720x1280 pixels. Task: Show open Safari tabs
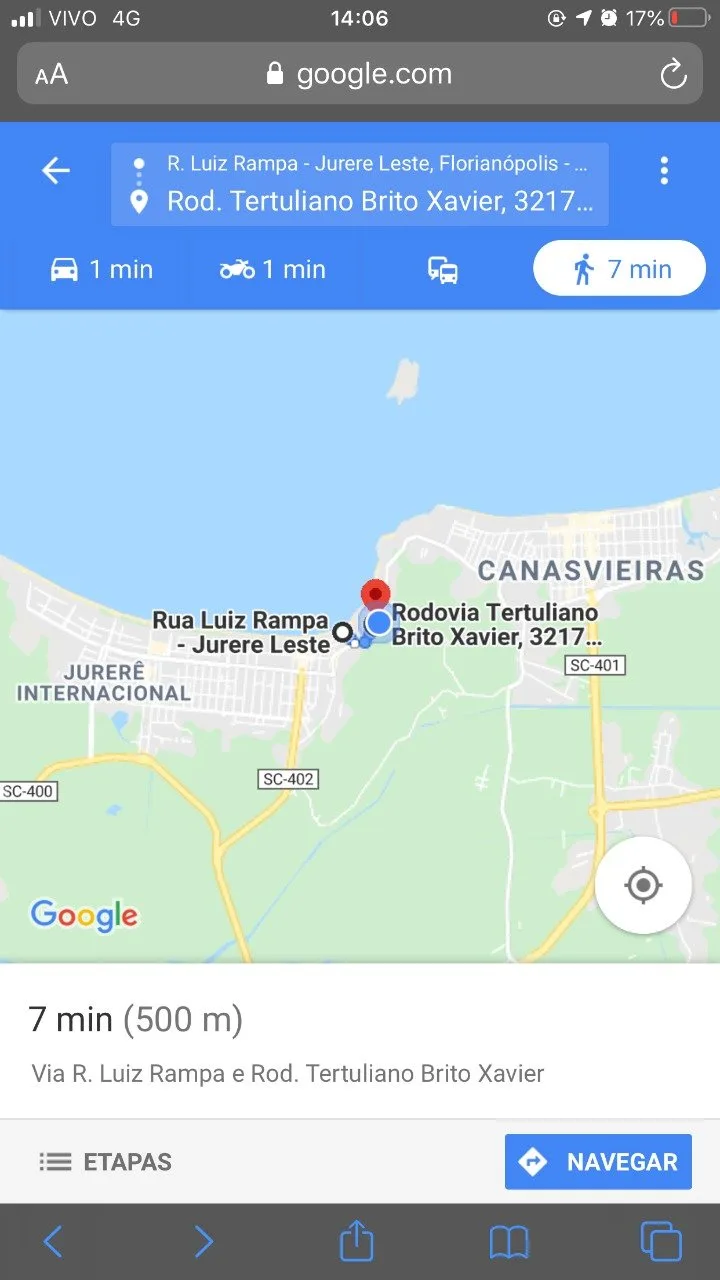point(661,1242)
